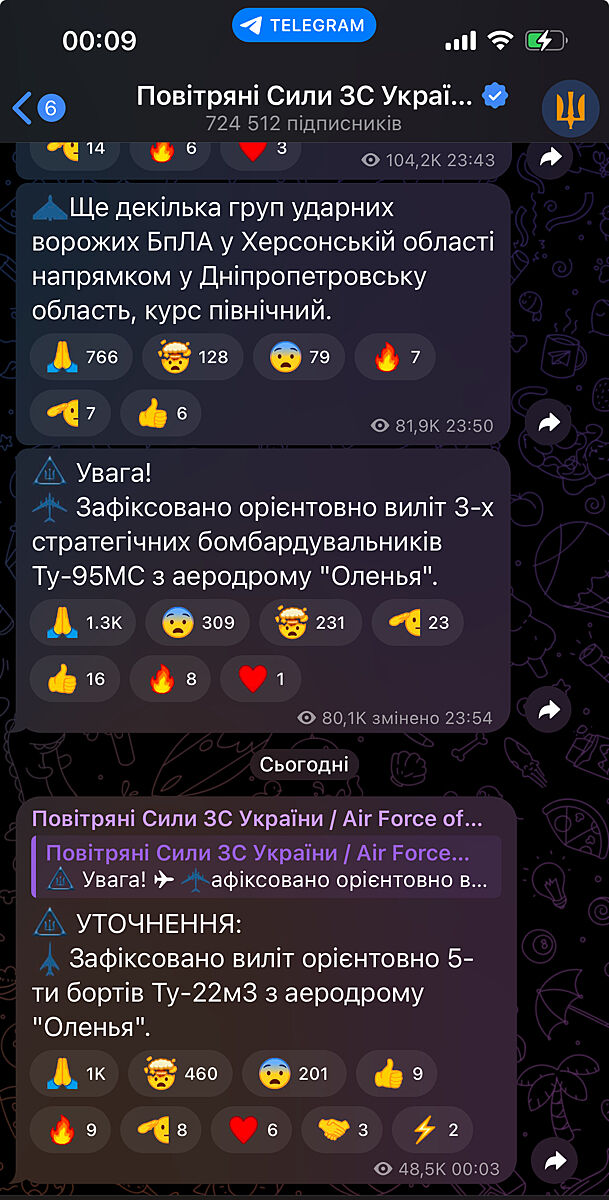This screenshot has height=1200, width=609.
Task: Tap the exploding head reaction showing 231
Action: coord(310,622)
